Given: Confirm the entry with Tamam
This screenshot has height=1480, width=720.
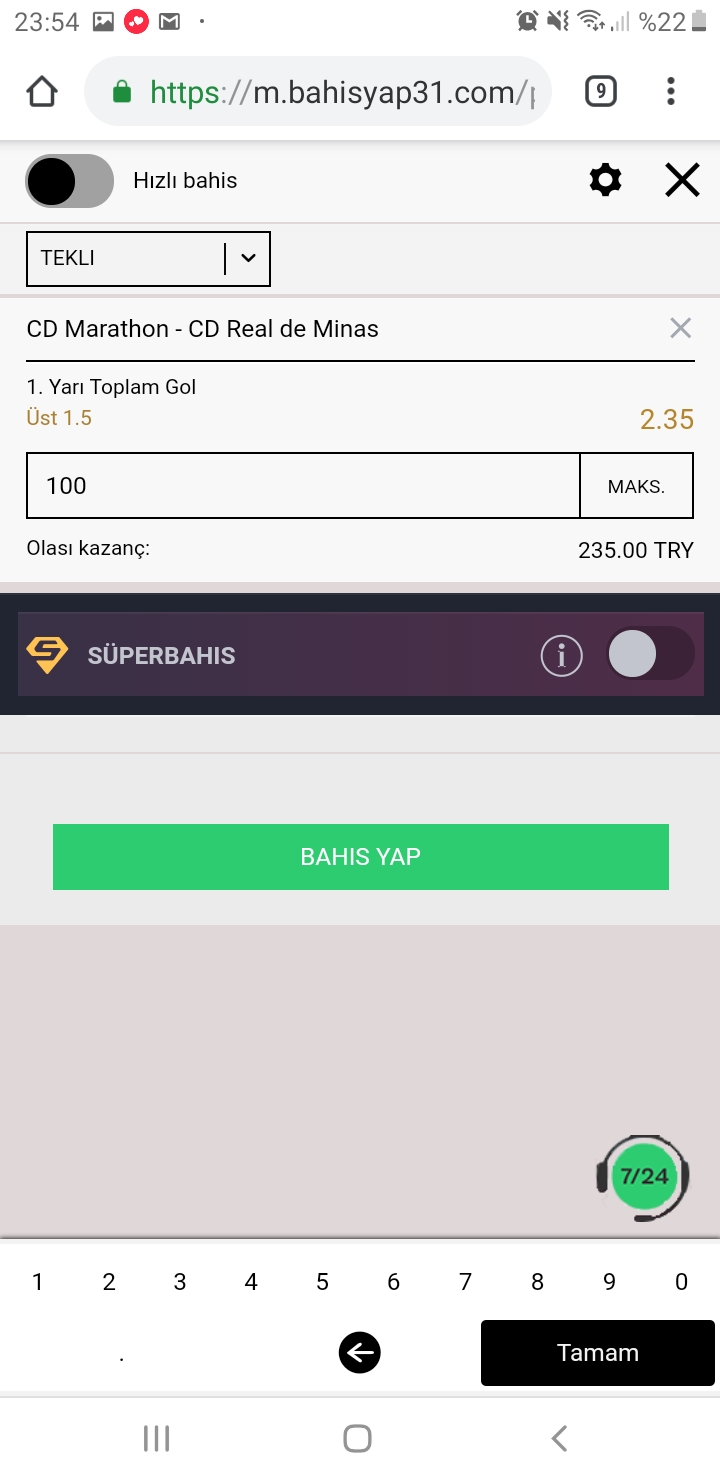Looking at the screenshot, I should pos(597,1353).
